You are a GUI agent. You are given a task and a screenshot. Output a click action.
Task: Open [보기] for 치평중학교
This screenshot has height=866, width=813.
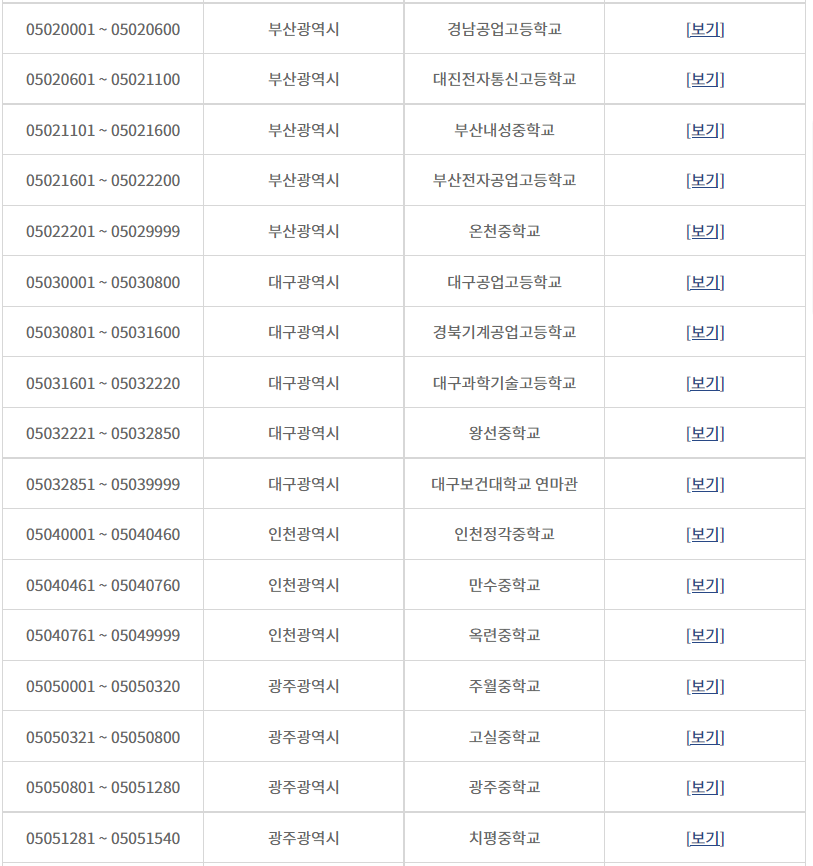tap(705, 836)
